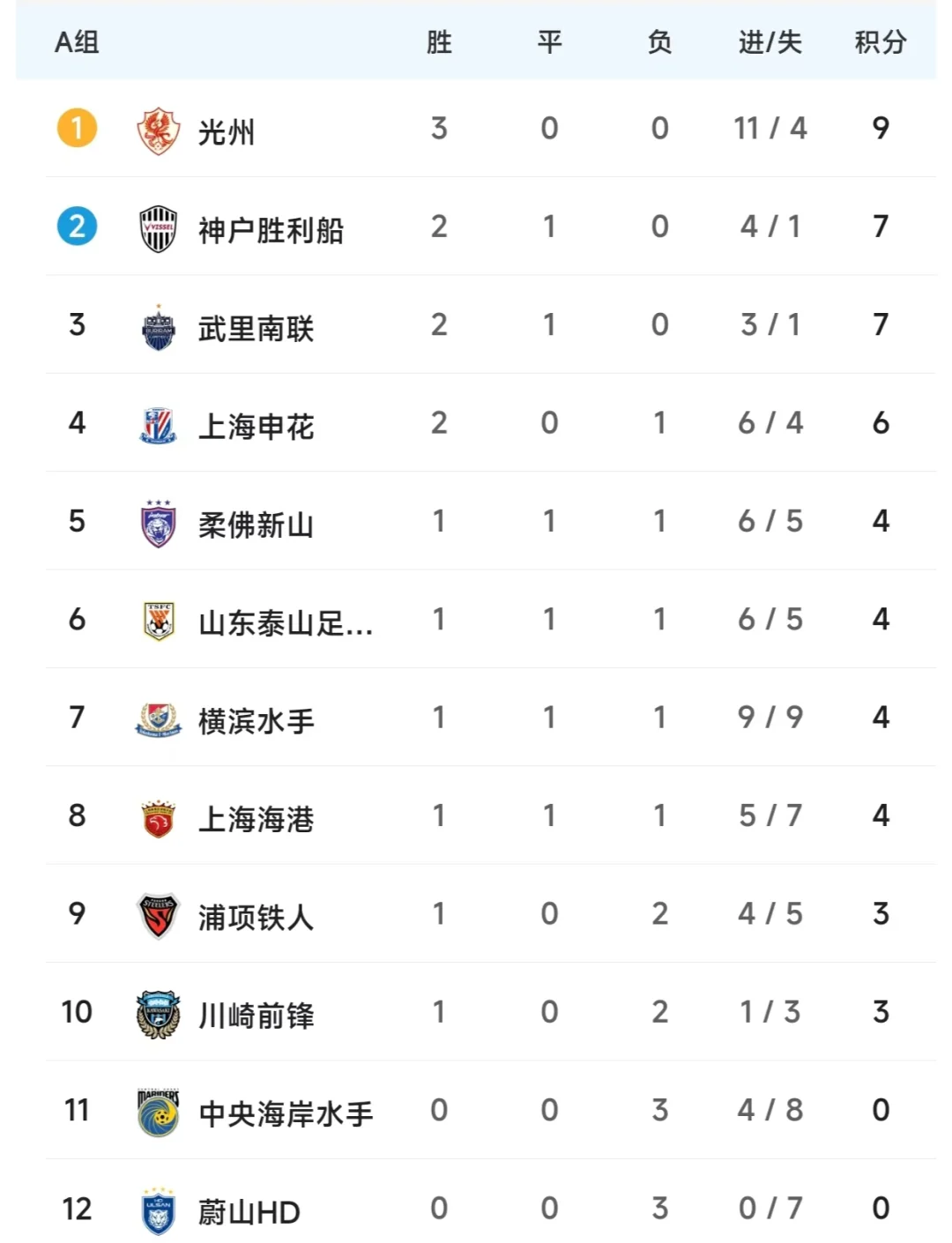Click the 浦项铁人 Steelers badge
This screenshot has height=1243, width=952.
click(x=157, y=914)
